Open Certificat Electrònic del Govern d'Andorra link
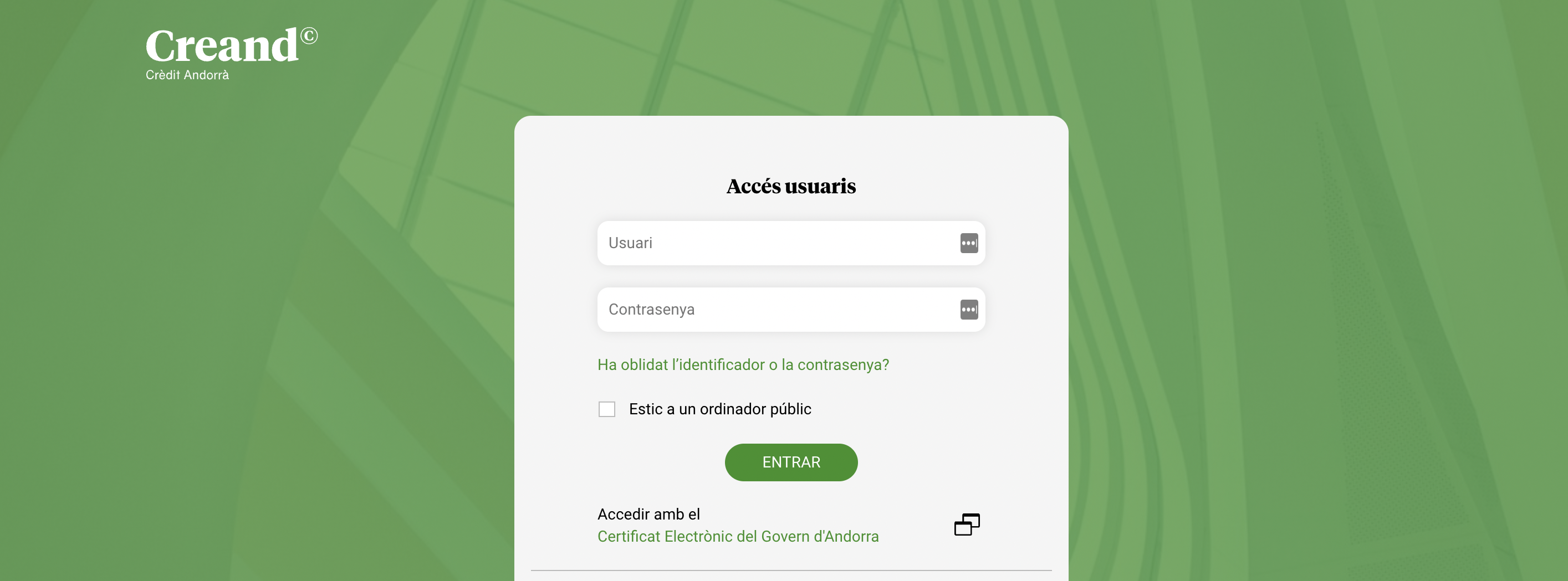 [738, 536]
